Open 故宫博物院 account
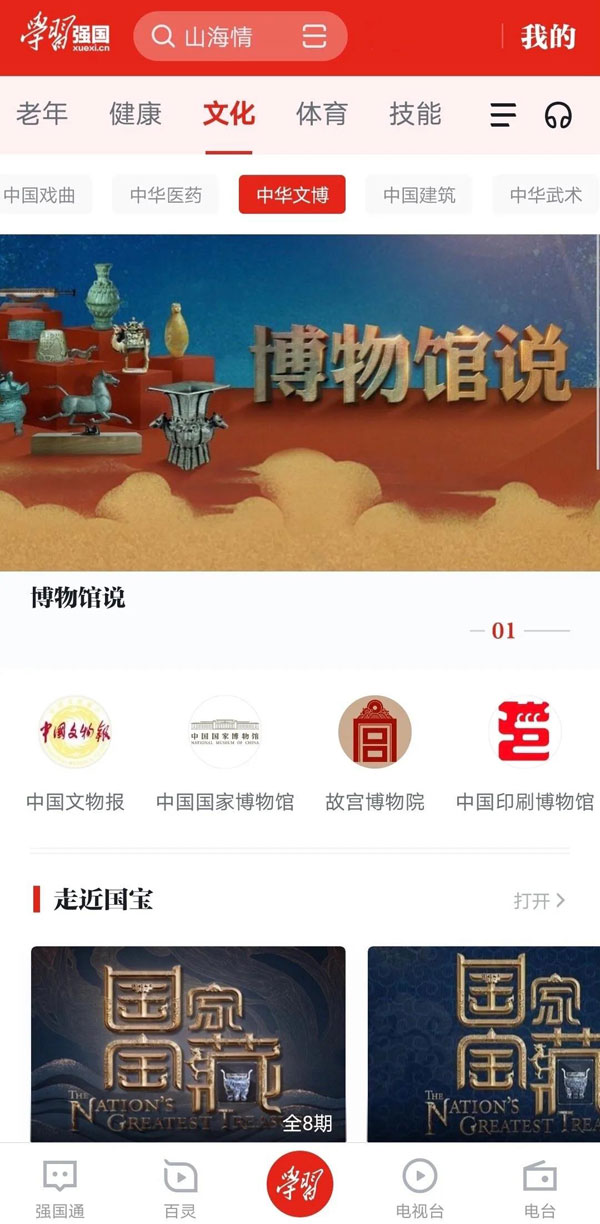The image size is (600, 1224). pos(375,732)
